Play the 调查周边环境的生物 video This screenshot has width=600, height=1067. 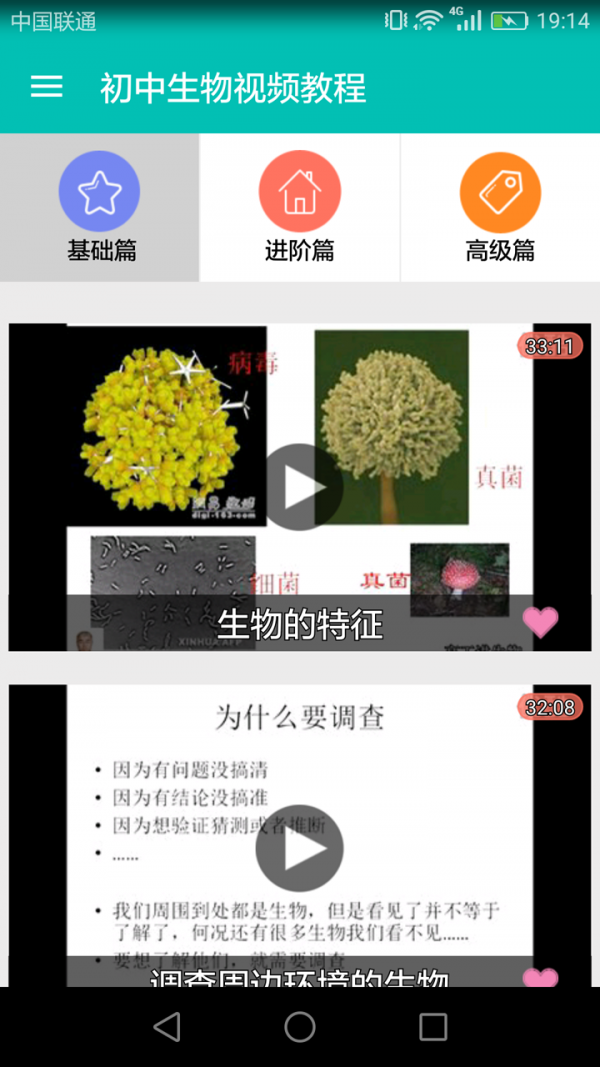point(300,848)
